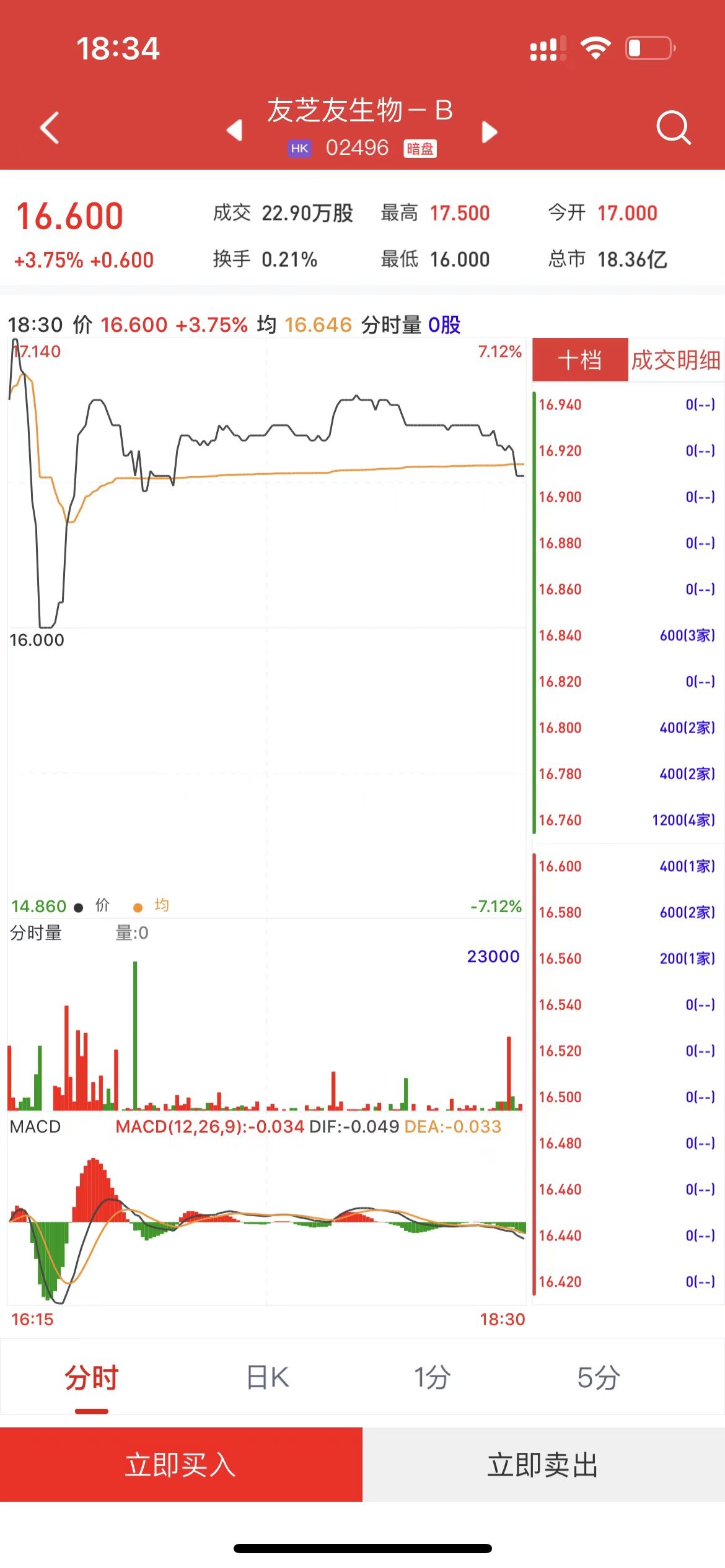This screenshot has width=725, height=1568.
Task: Go back using the top-left arrow
Action: click(x=50, y=128)
